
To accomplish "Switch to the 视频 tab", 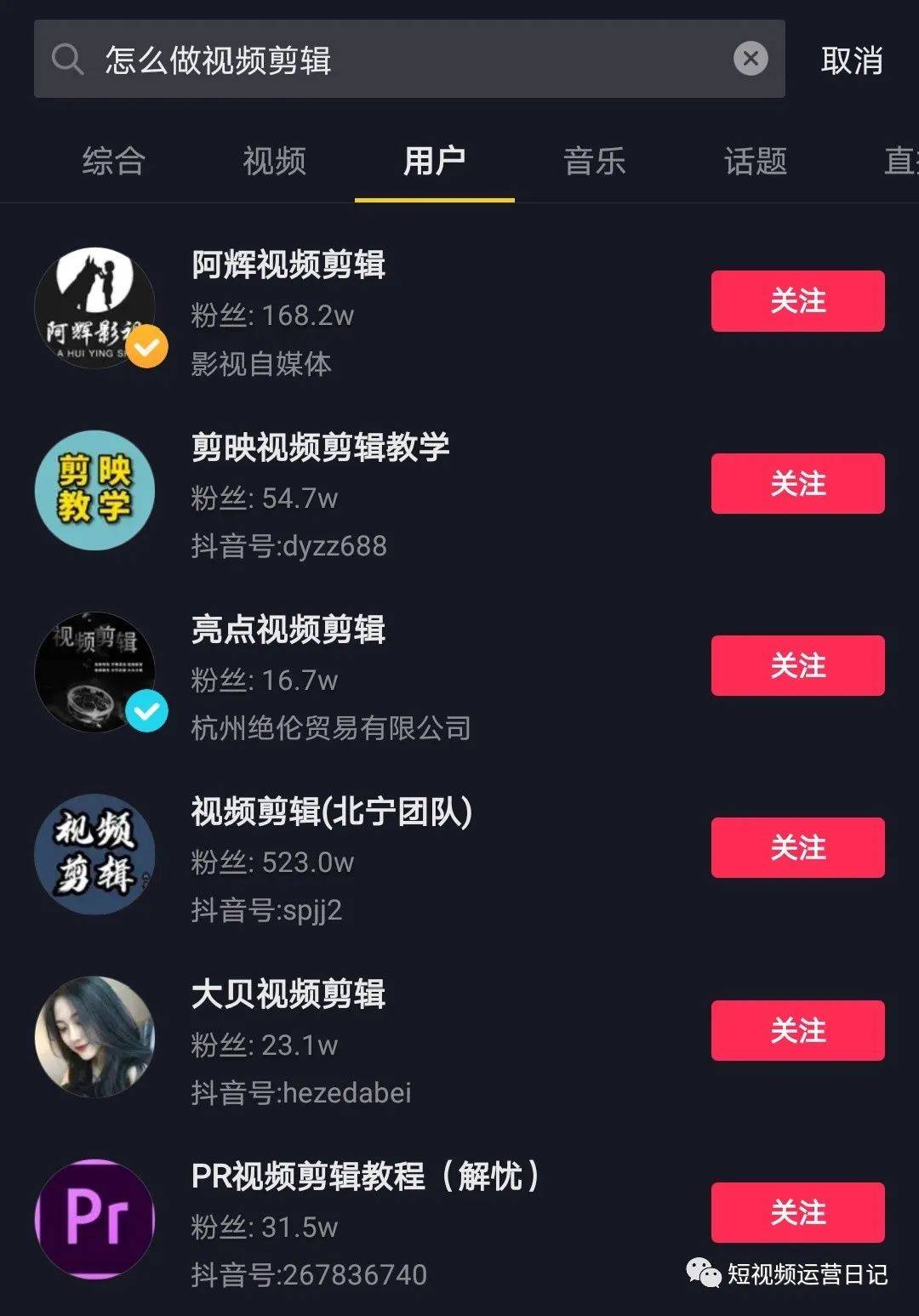I will tap(273, 162).
